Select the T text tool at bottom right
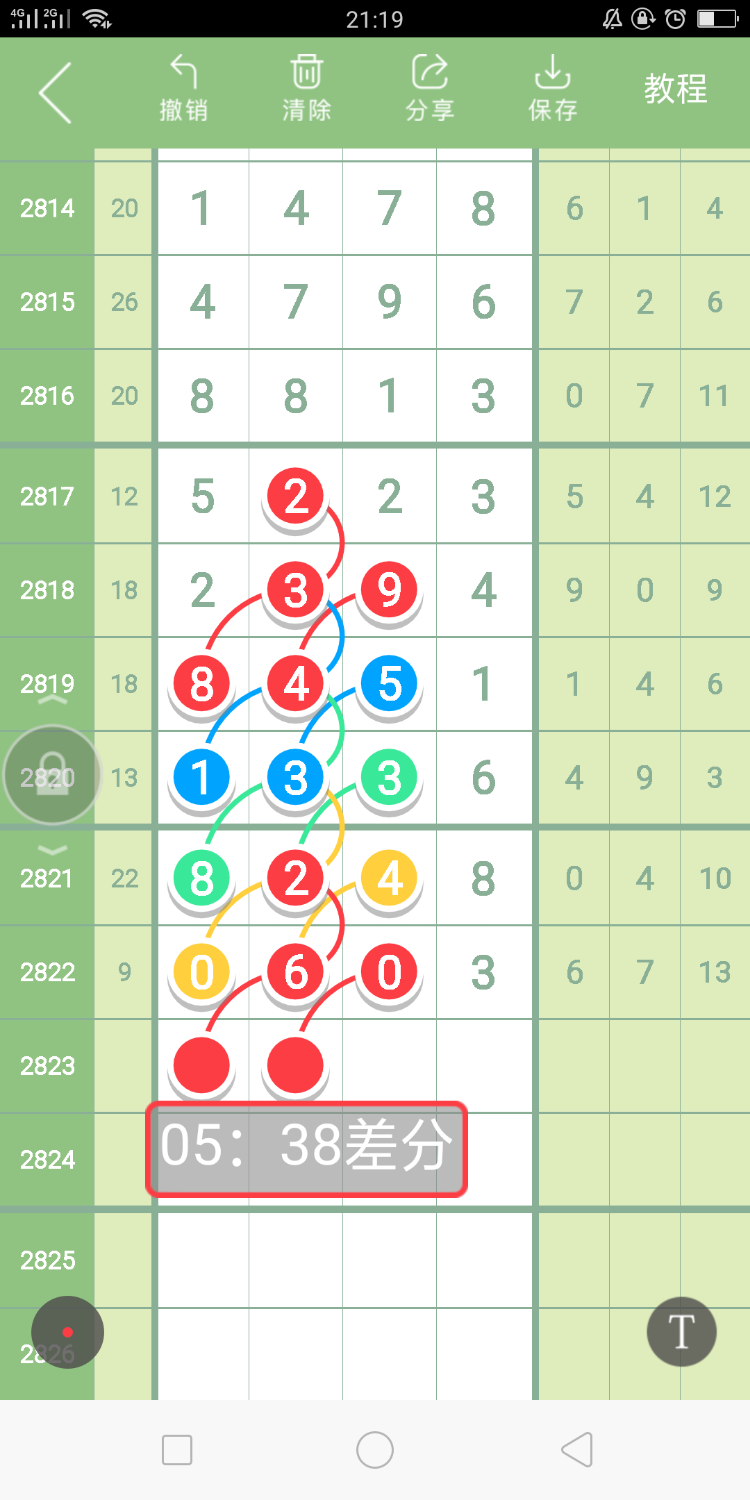Screen dimensions: 750x1500 click(x=681, y=1332)
